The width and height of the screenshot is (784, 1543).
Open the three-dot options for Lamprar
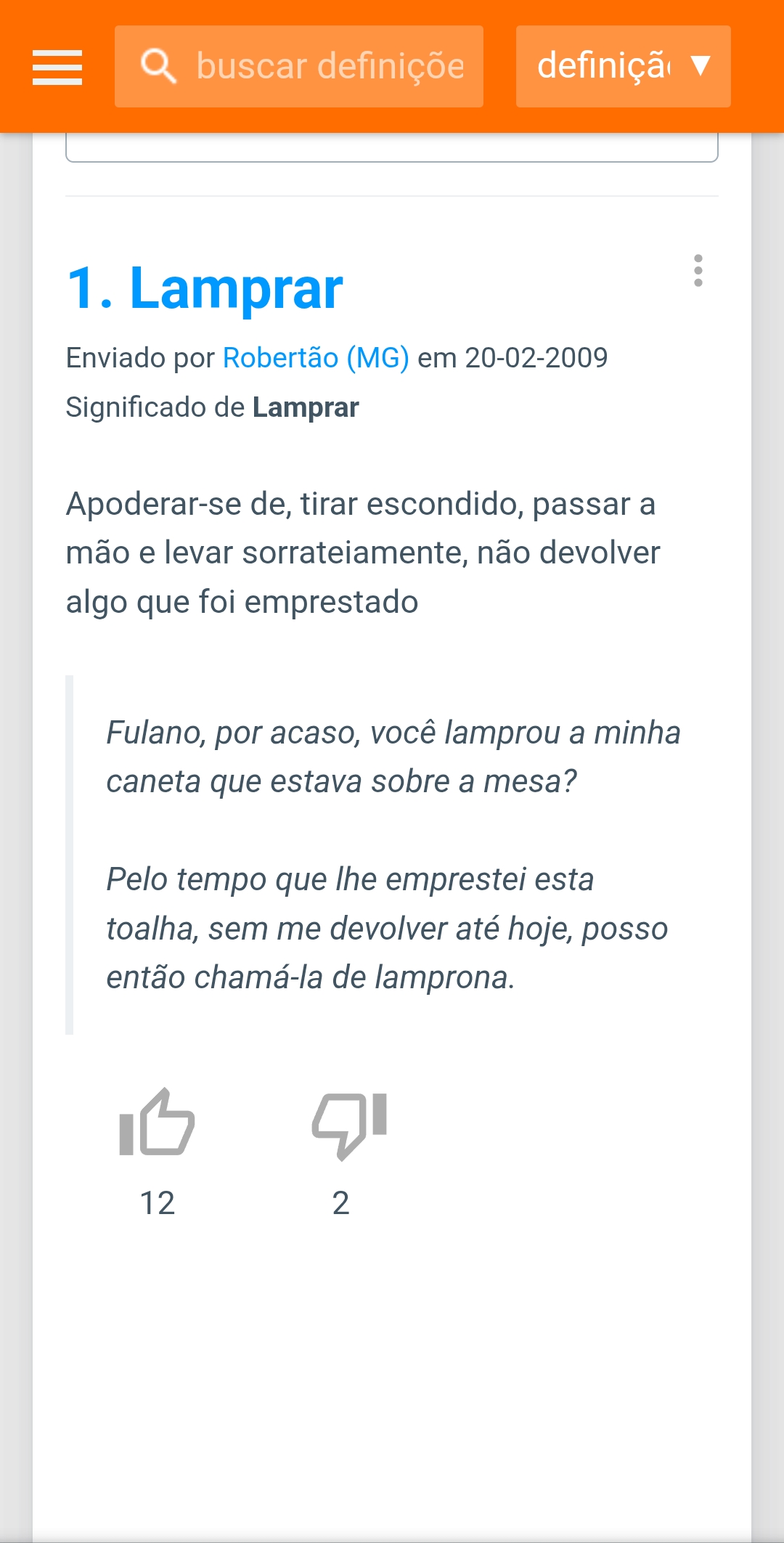click(x=698, y=271)
